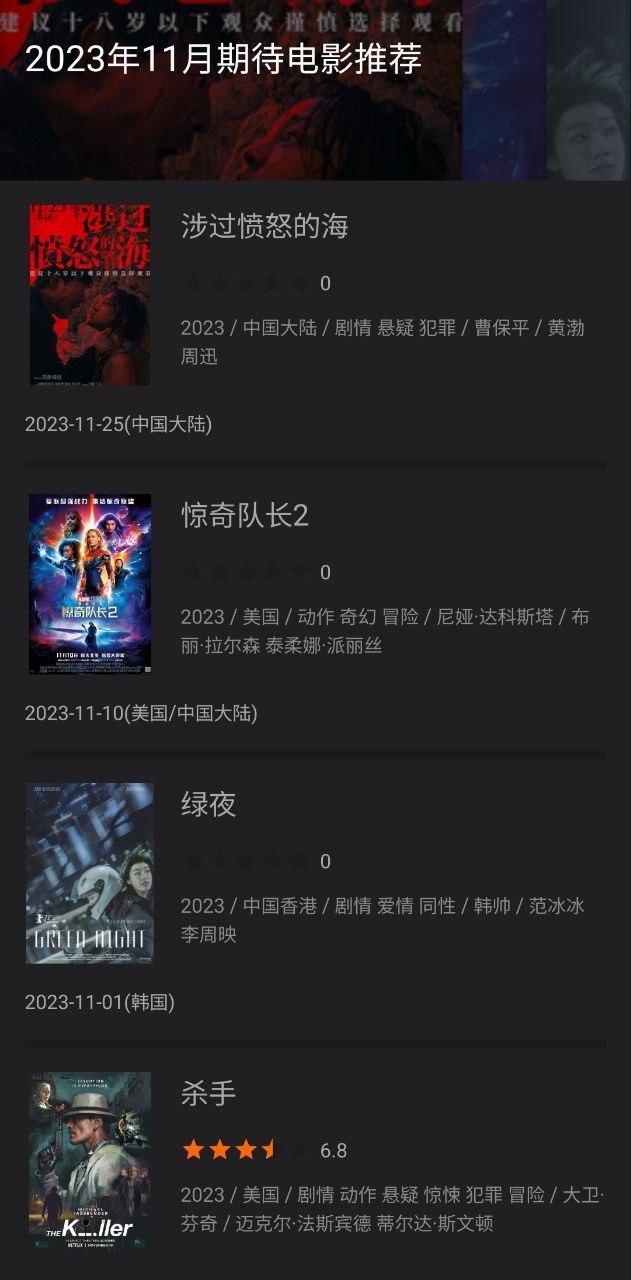This screenshot has width=631, height=1280.
Task: Open the 惊奇队长2 movie entry
Action: [245, 515]
